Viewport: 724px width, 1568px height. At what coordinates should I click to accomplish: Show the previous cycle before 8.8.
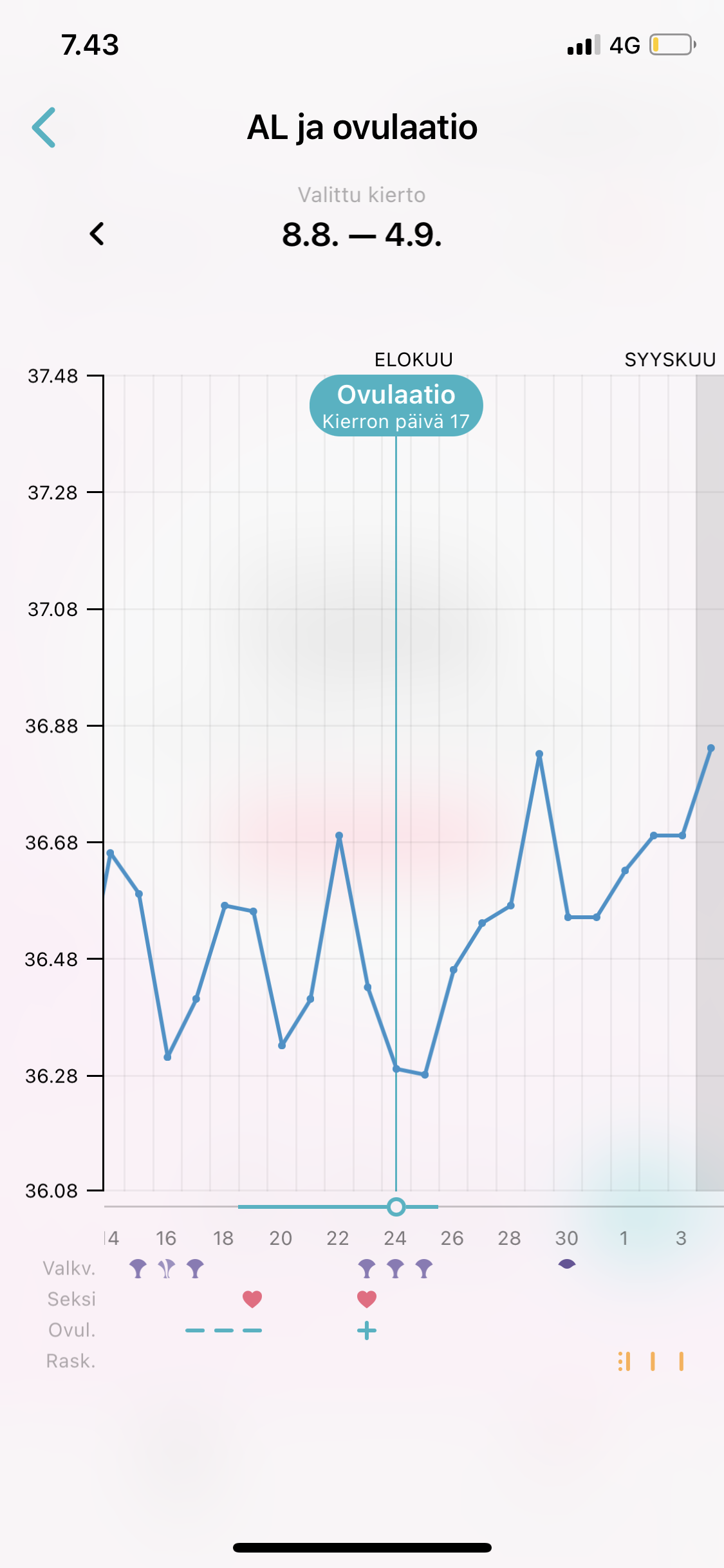(x=97, y=234)
